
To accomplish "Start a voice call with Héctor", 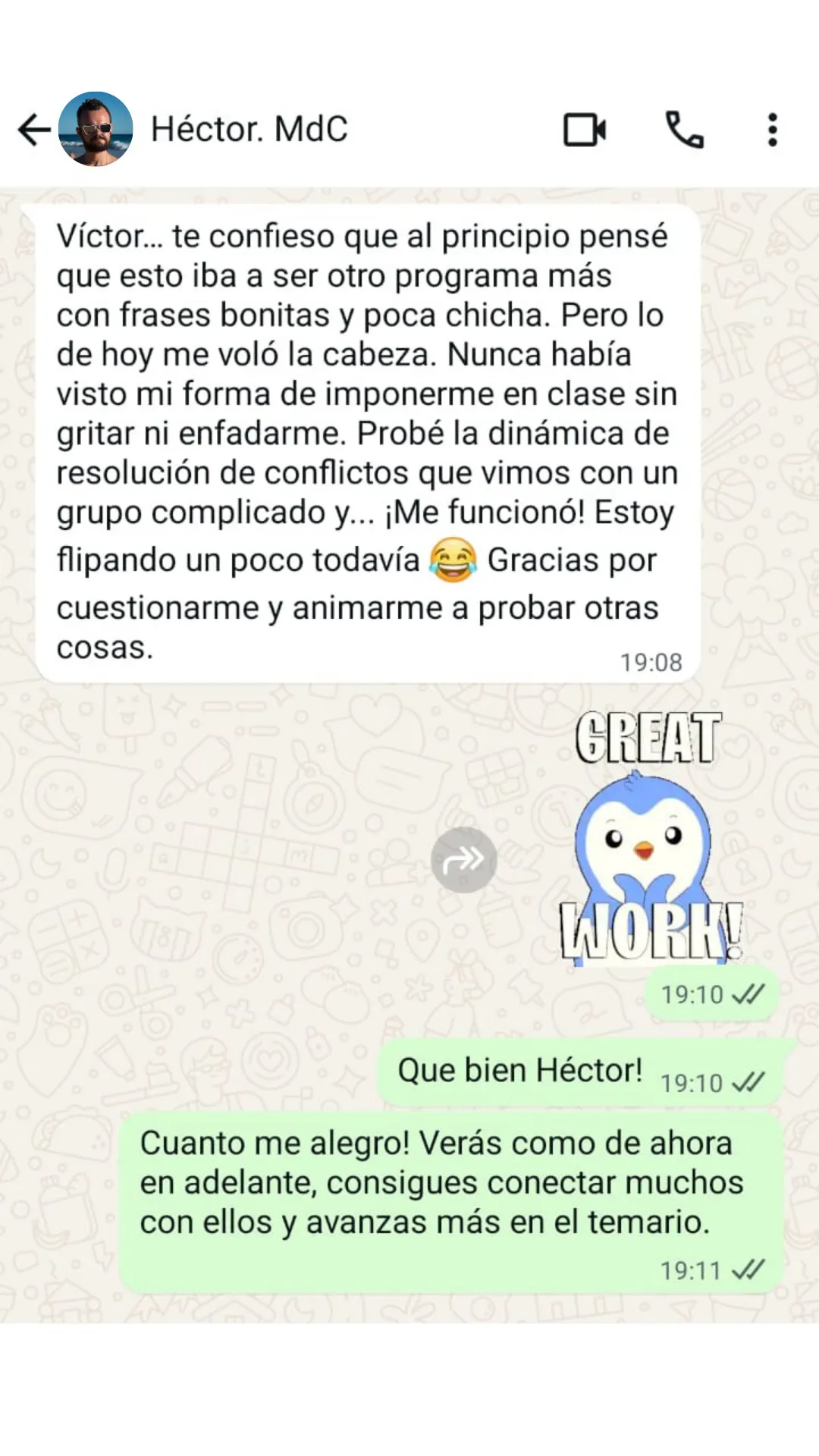I will (x=684, y=130).
